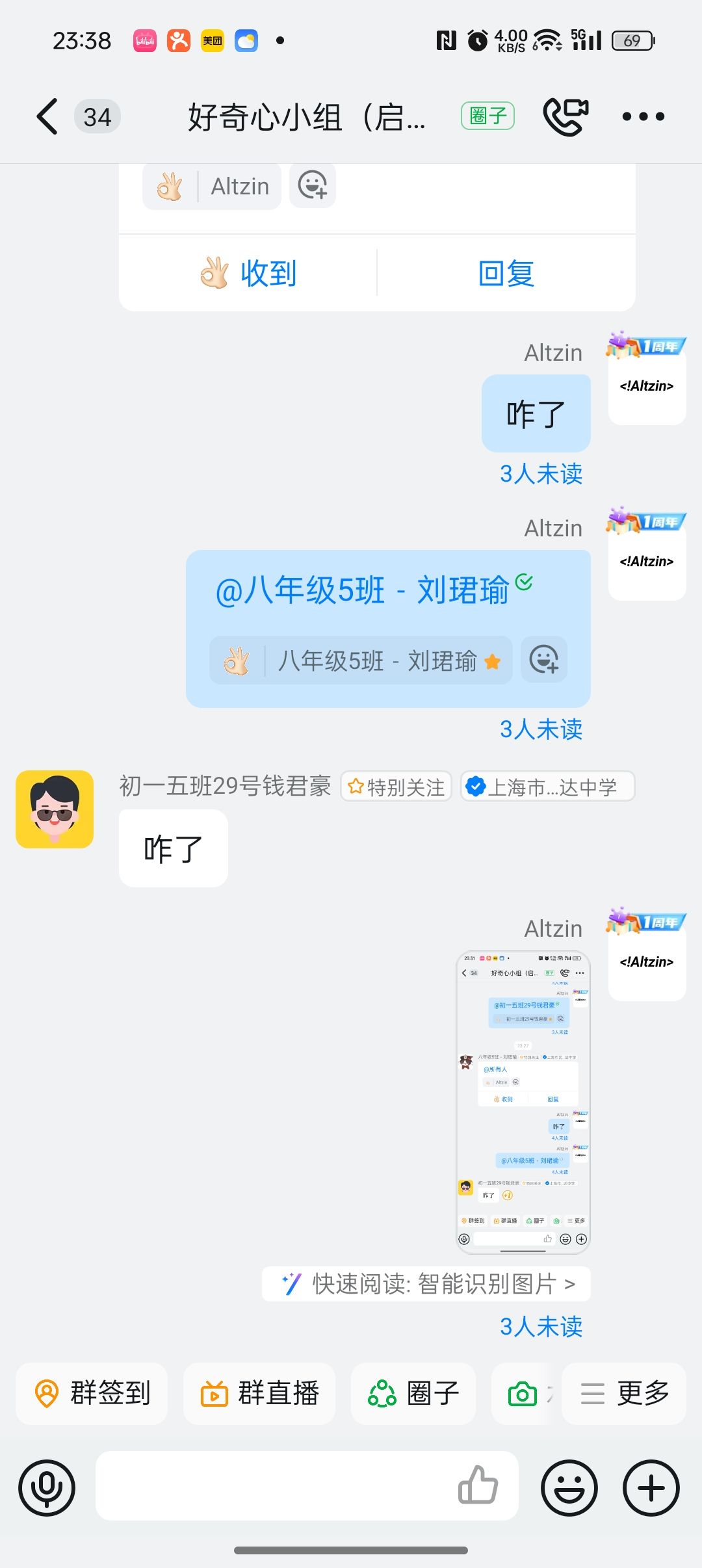The width and height of the screenshot is (702, 1568).
Task: Add emoji reaction next to Altzin chip
Action: point(312,186)
